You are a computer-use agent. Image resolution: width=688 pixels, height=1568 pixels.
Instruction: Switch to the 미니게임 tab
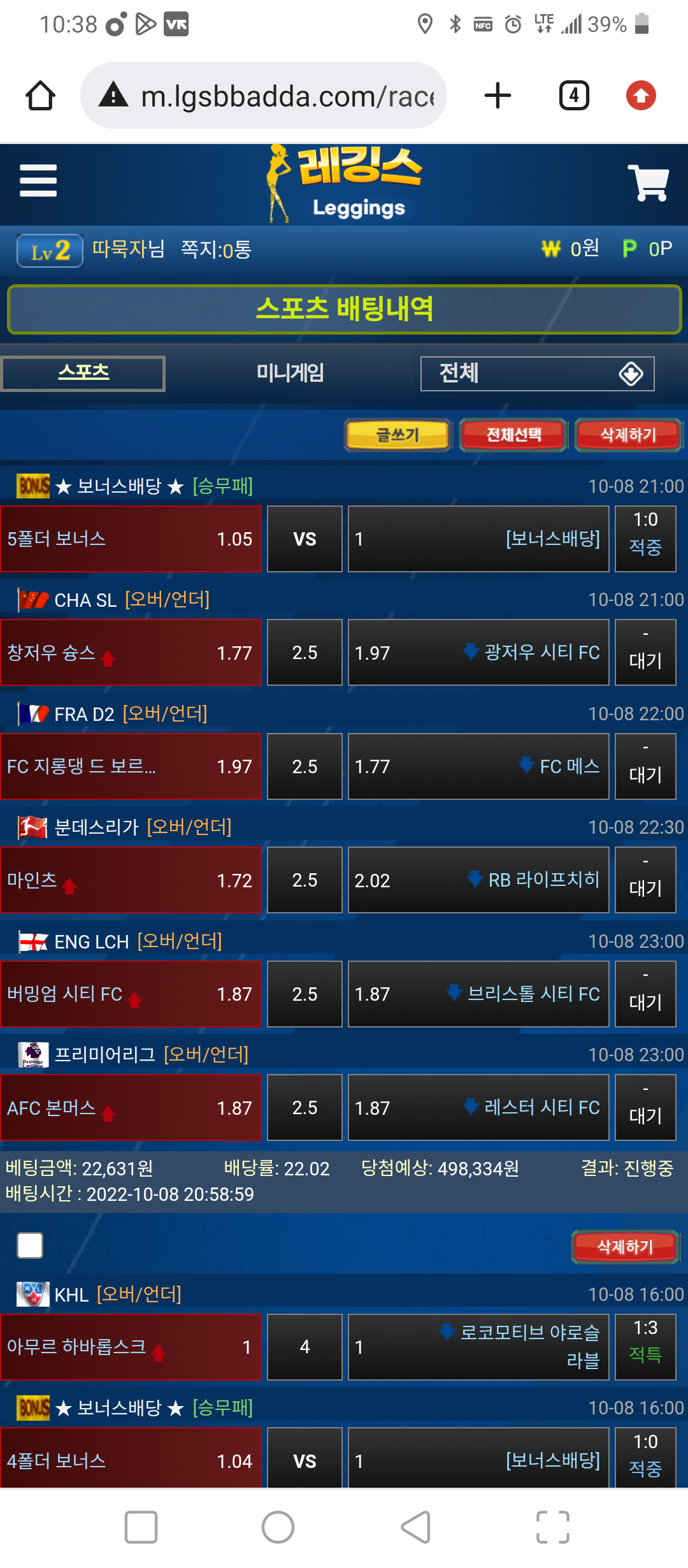[x=290, y=373]
